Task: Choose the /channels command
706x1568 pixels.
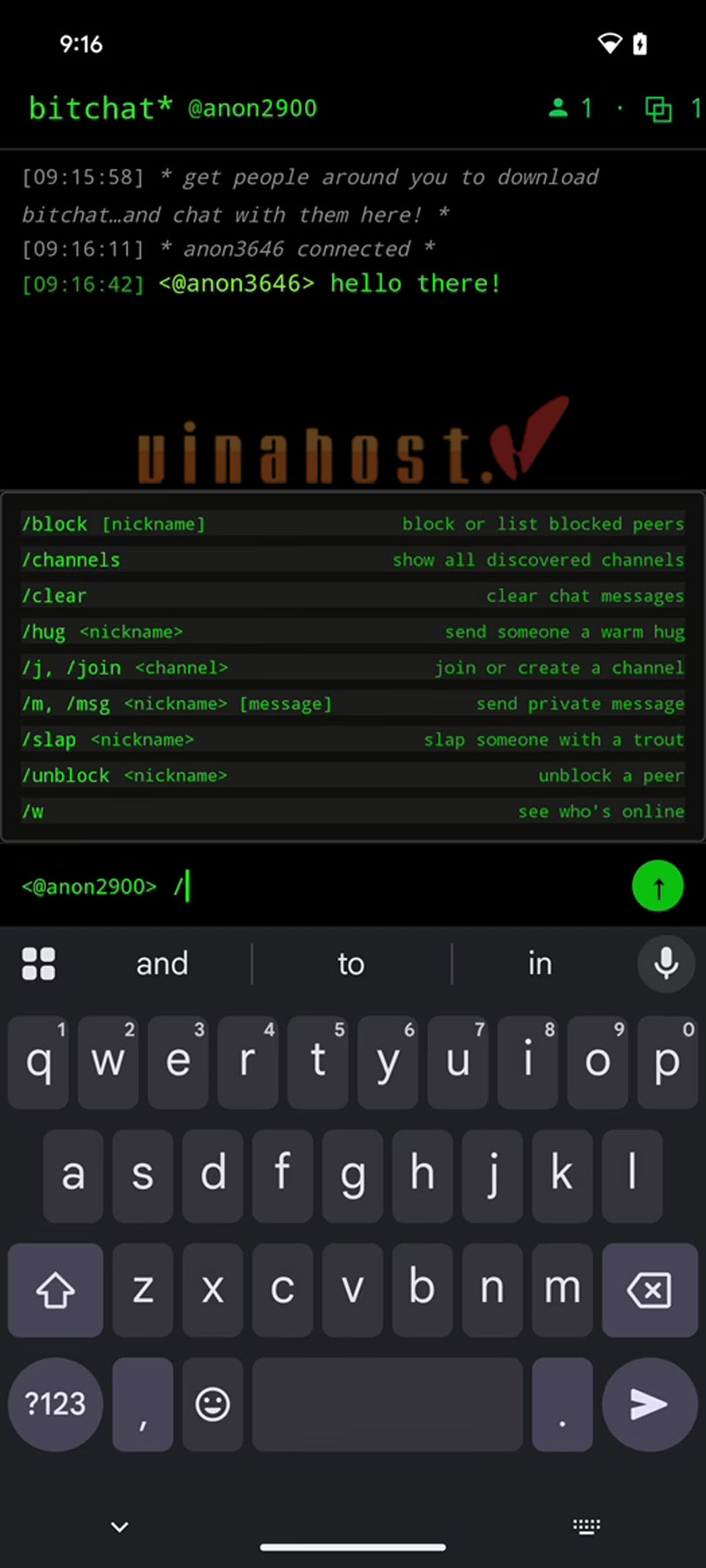Action: (x=352, y=560)
